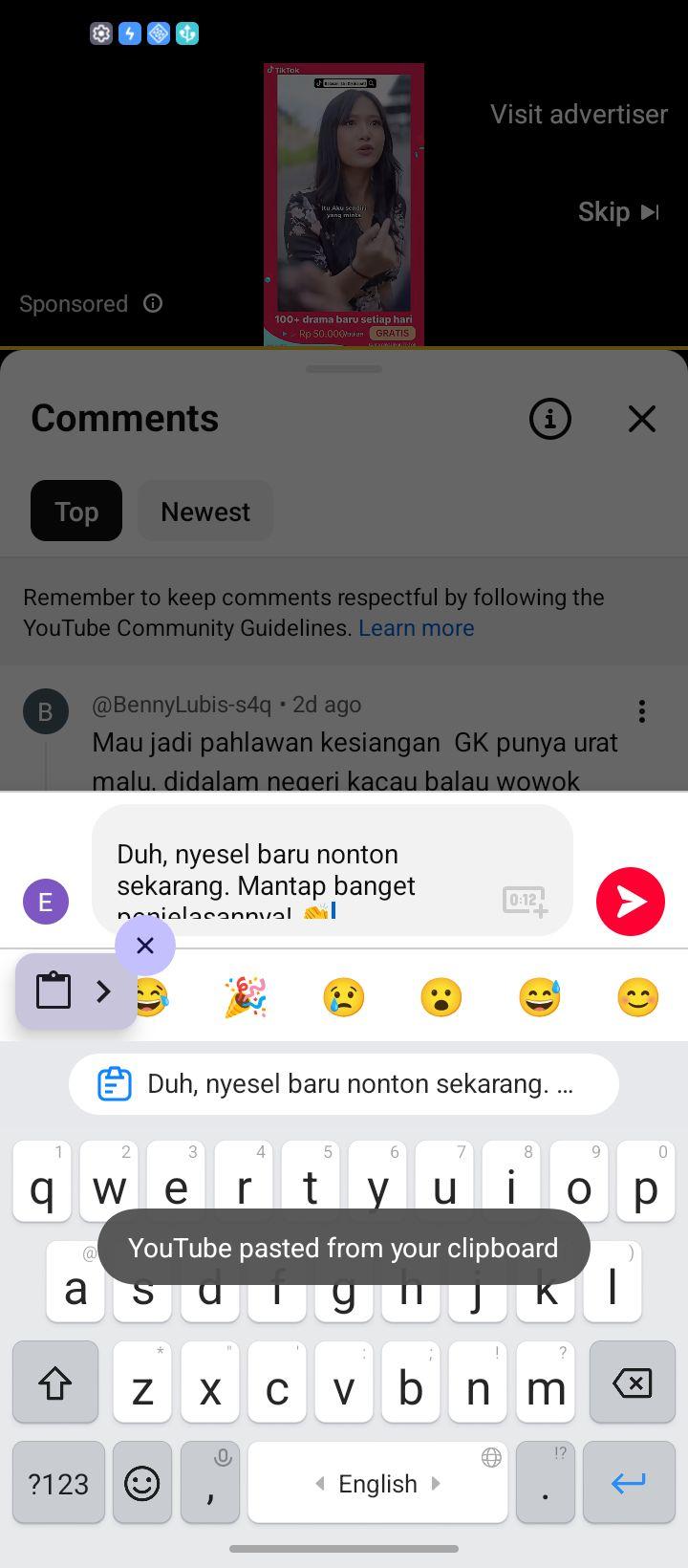The width and height of the screenshot is (688, 1568).
Task: Open the Sponsored ad info icon
Action: point(153,303)
